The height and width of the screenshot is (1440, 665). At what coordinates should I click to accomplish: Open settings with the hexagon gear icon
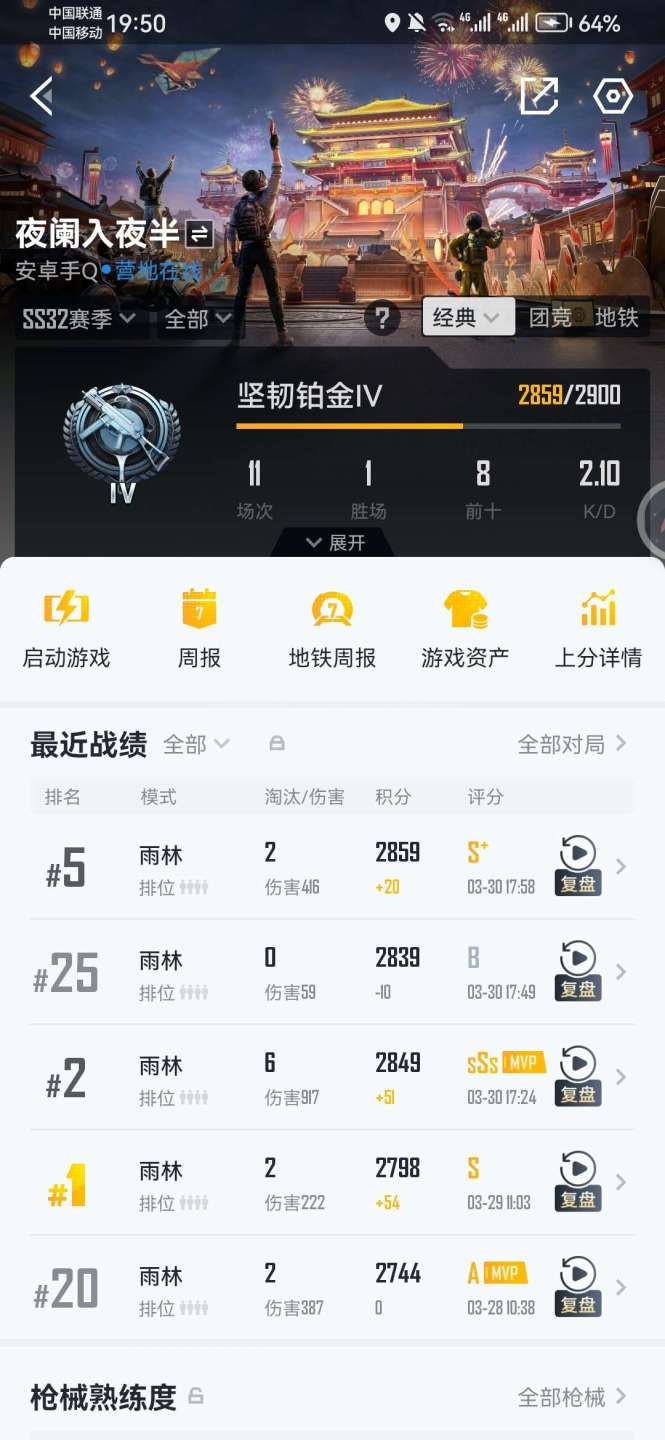pos(612,96)
